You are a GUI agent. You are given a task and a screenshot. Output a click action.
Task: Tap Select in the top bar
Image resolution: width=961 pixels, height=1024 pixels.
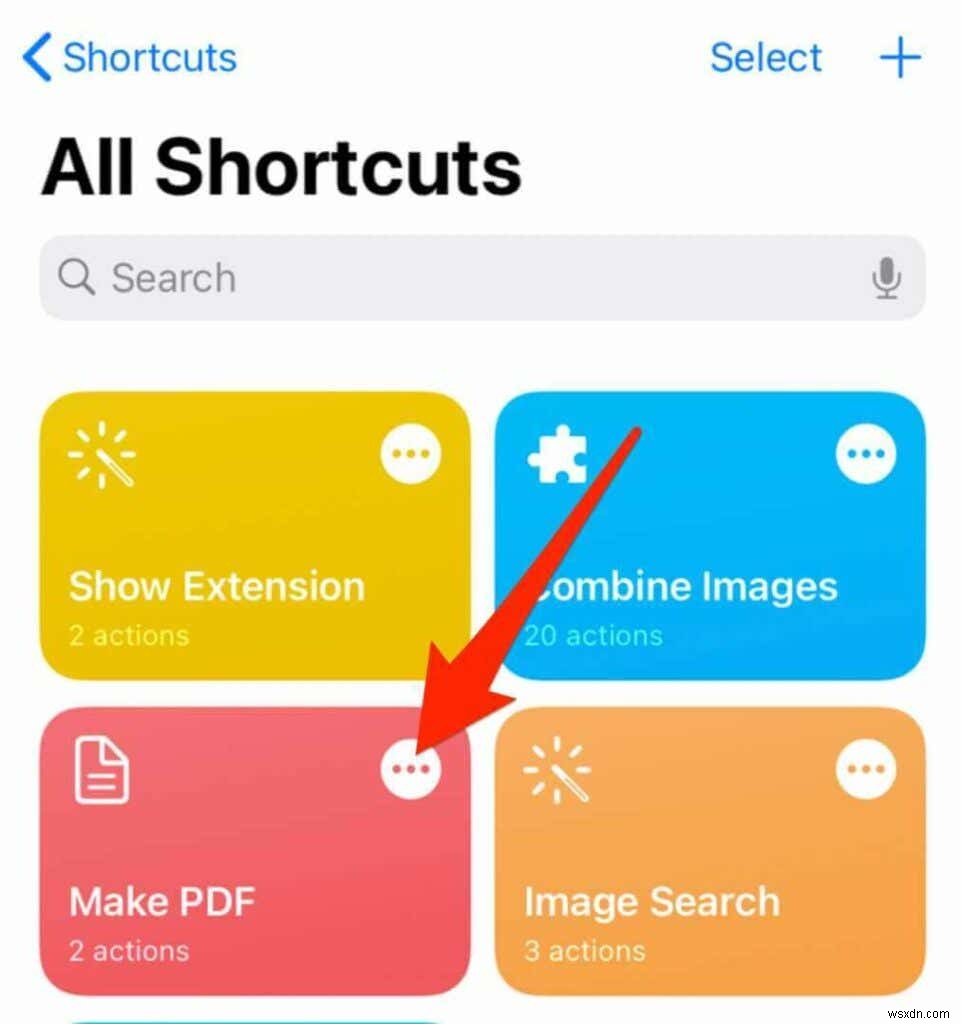[766, 57]
